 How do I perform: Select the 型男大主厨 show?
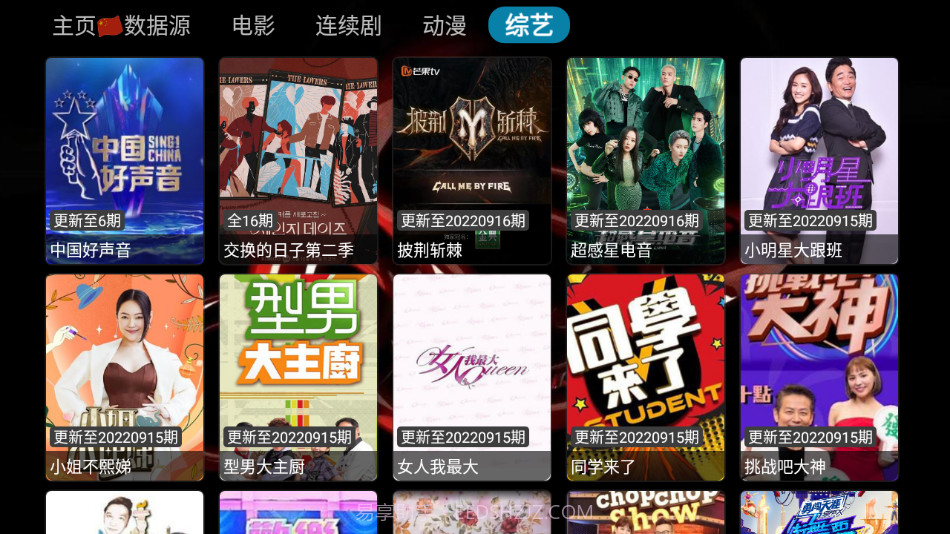[298, 377]
